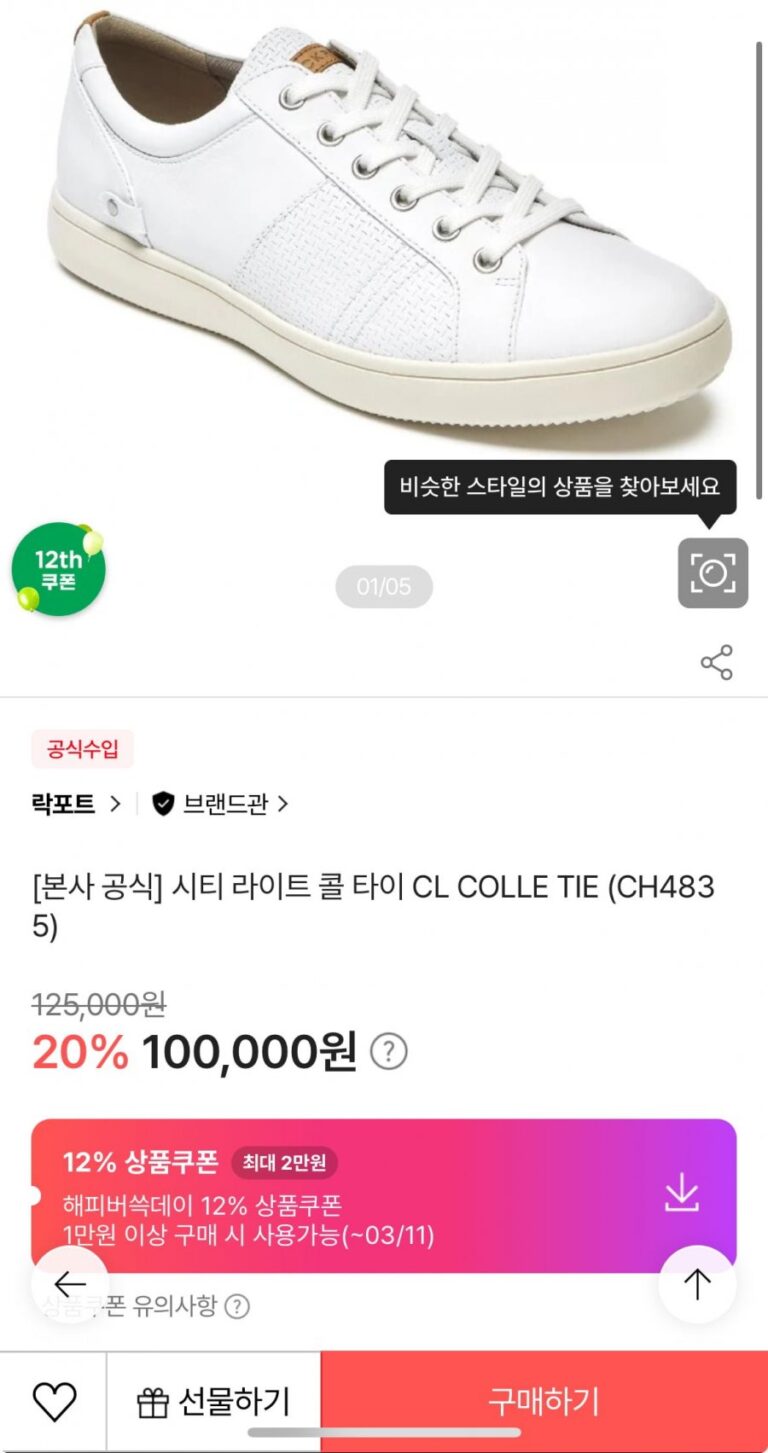Open similar style image search
This screenshot has width=768, height=1453.
tap(712, 573)
